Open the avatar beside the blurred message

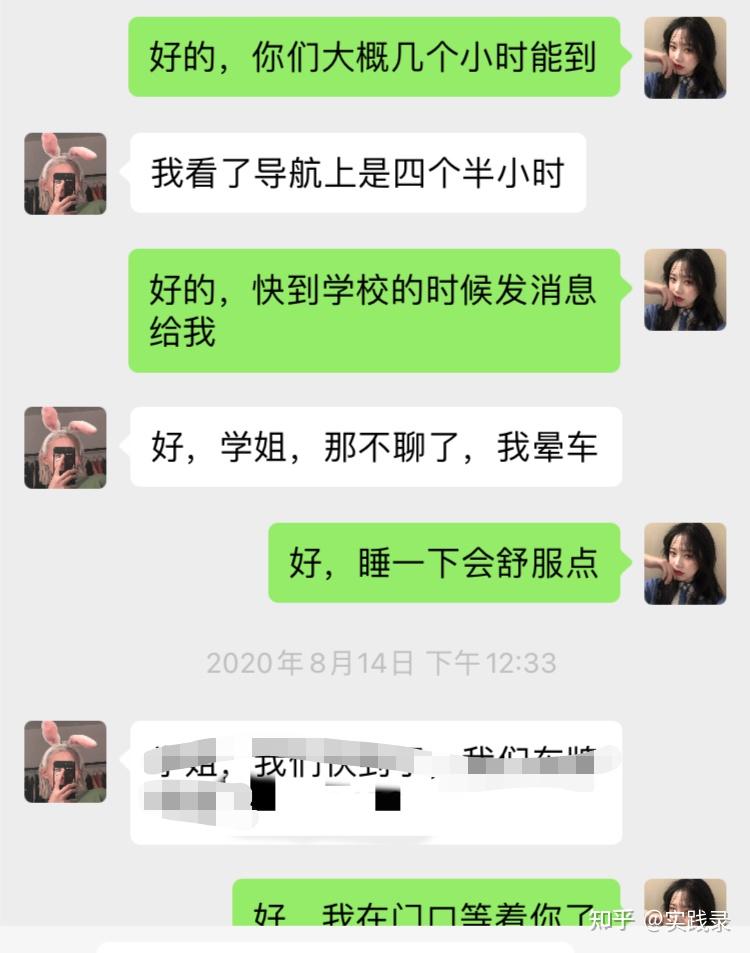(65, 762)
